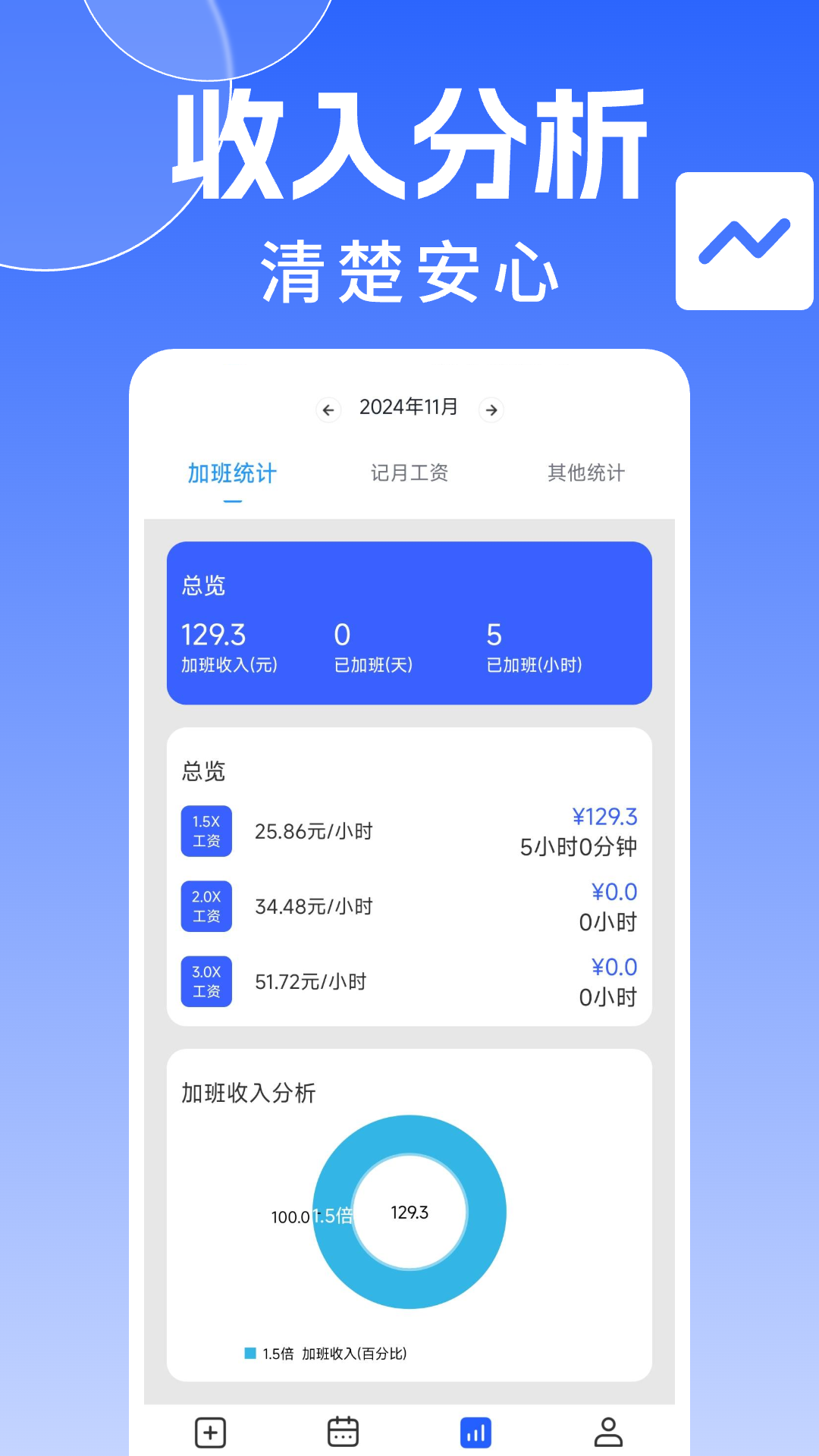The width and height of the screenshot is (819, 1456).
Task: Click the blue 总览 overview card
Action: [409, 622]
